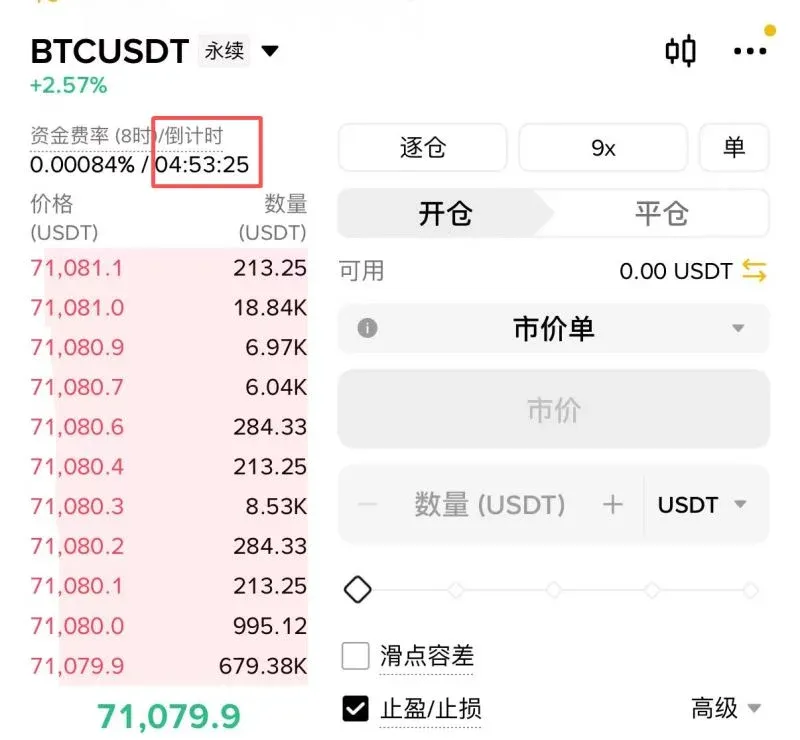
Task: Tap the diamond handle on the position slider
Action: click(357, 590)
